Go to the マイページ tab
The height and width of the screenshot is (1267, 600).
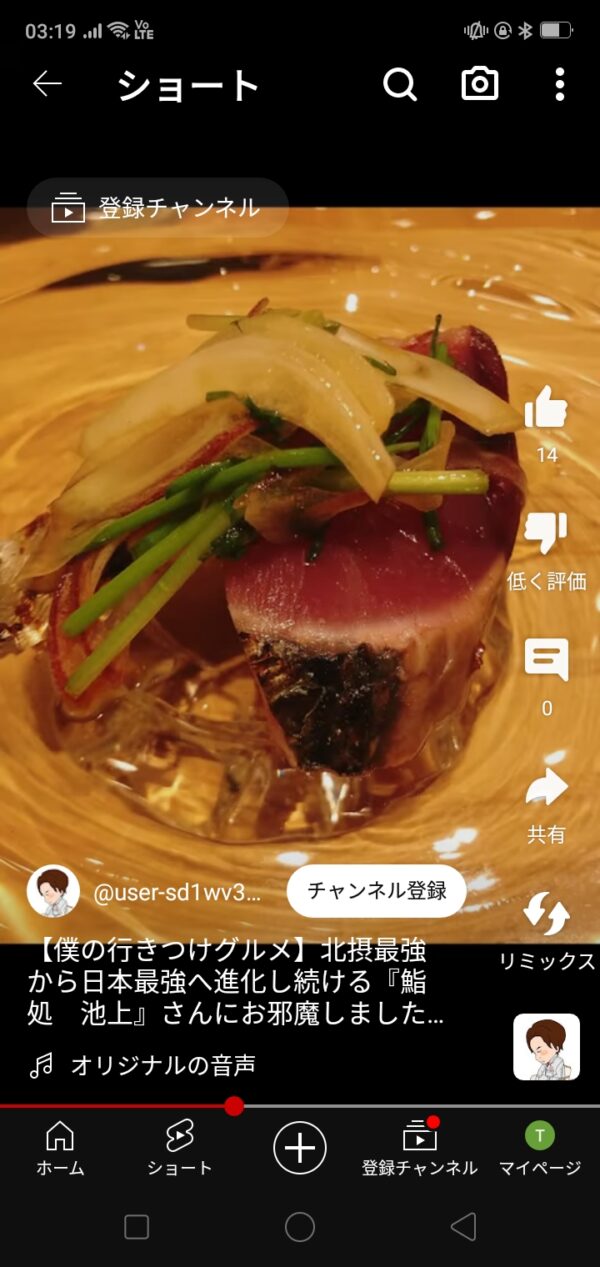click(x=540, y=1148)
